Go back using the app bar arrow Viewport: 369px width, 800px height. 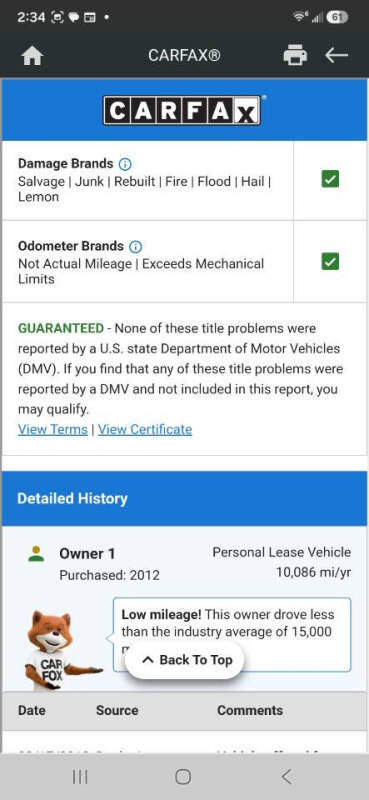(336, 55)
